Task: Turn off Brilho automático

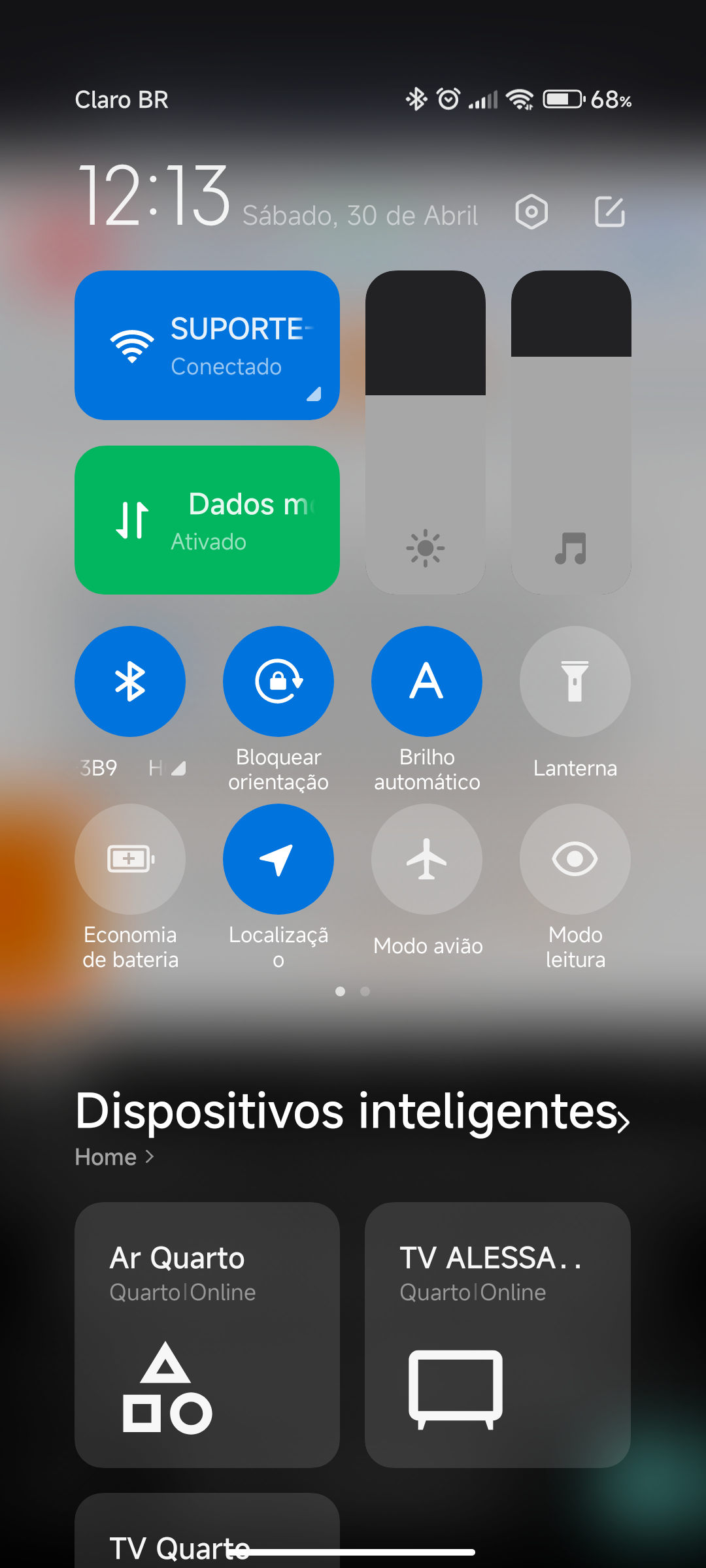Action: pos(427,681)
